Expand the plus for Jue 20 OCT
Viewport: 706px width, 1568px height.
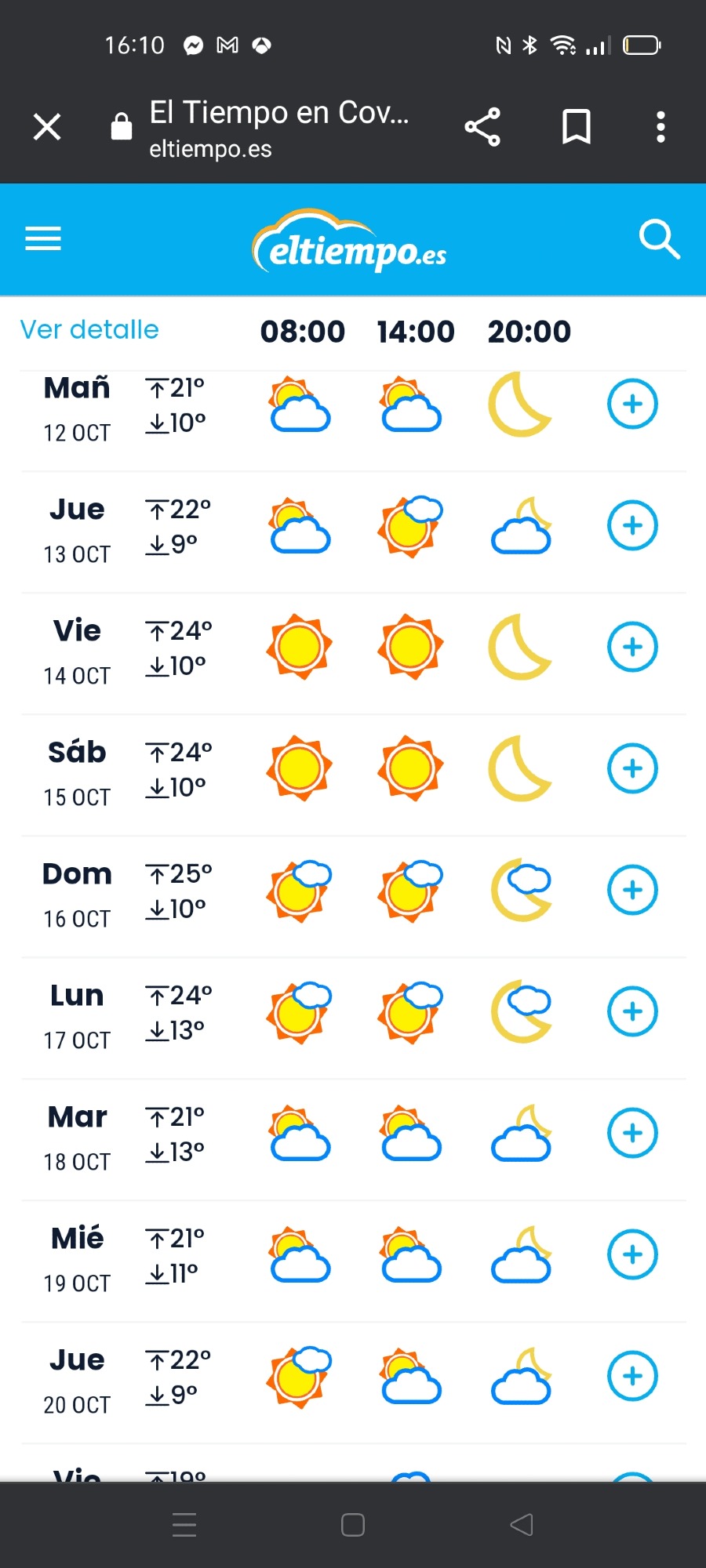click(632, 1376)
